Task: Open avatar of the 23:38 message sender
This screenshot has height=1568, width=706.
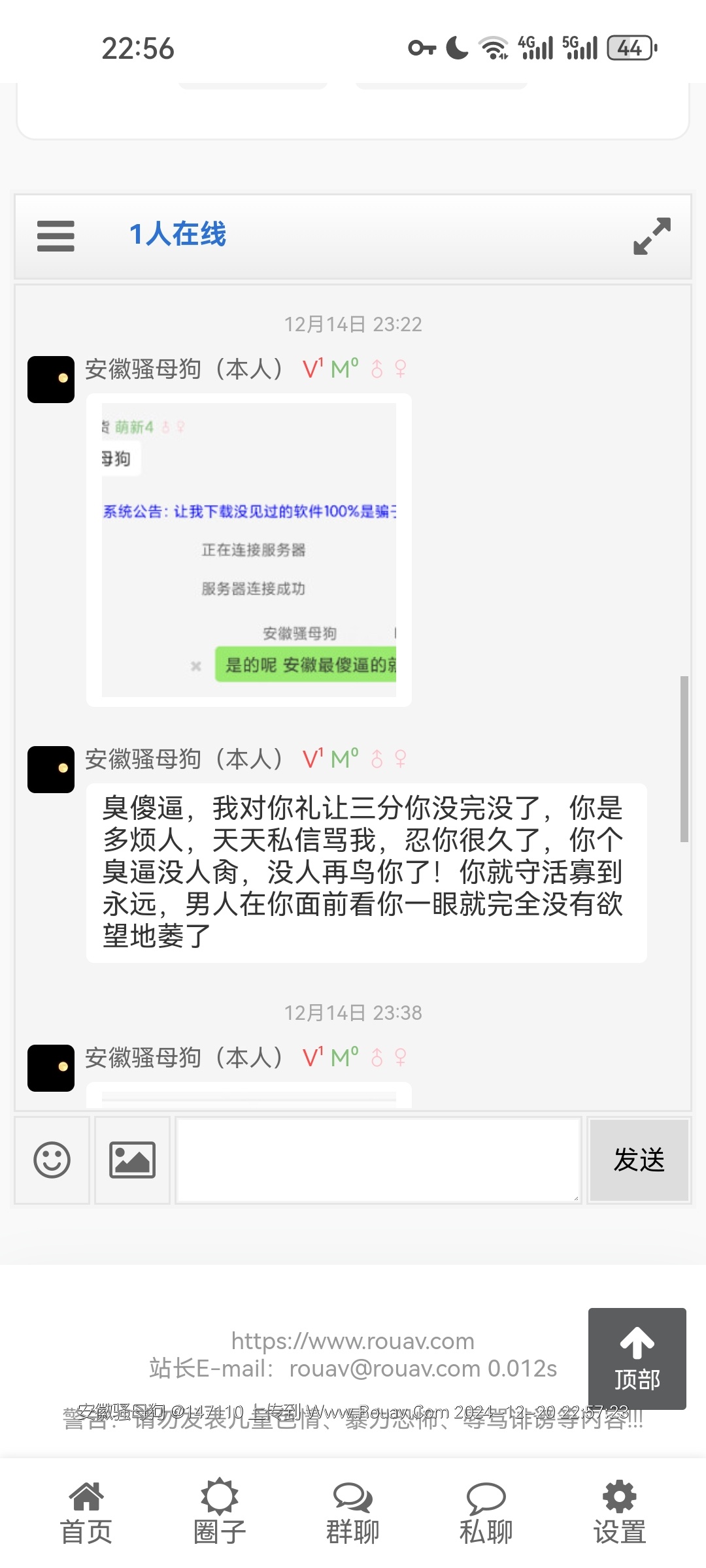Action: coord(51,1068)
